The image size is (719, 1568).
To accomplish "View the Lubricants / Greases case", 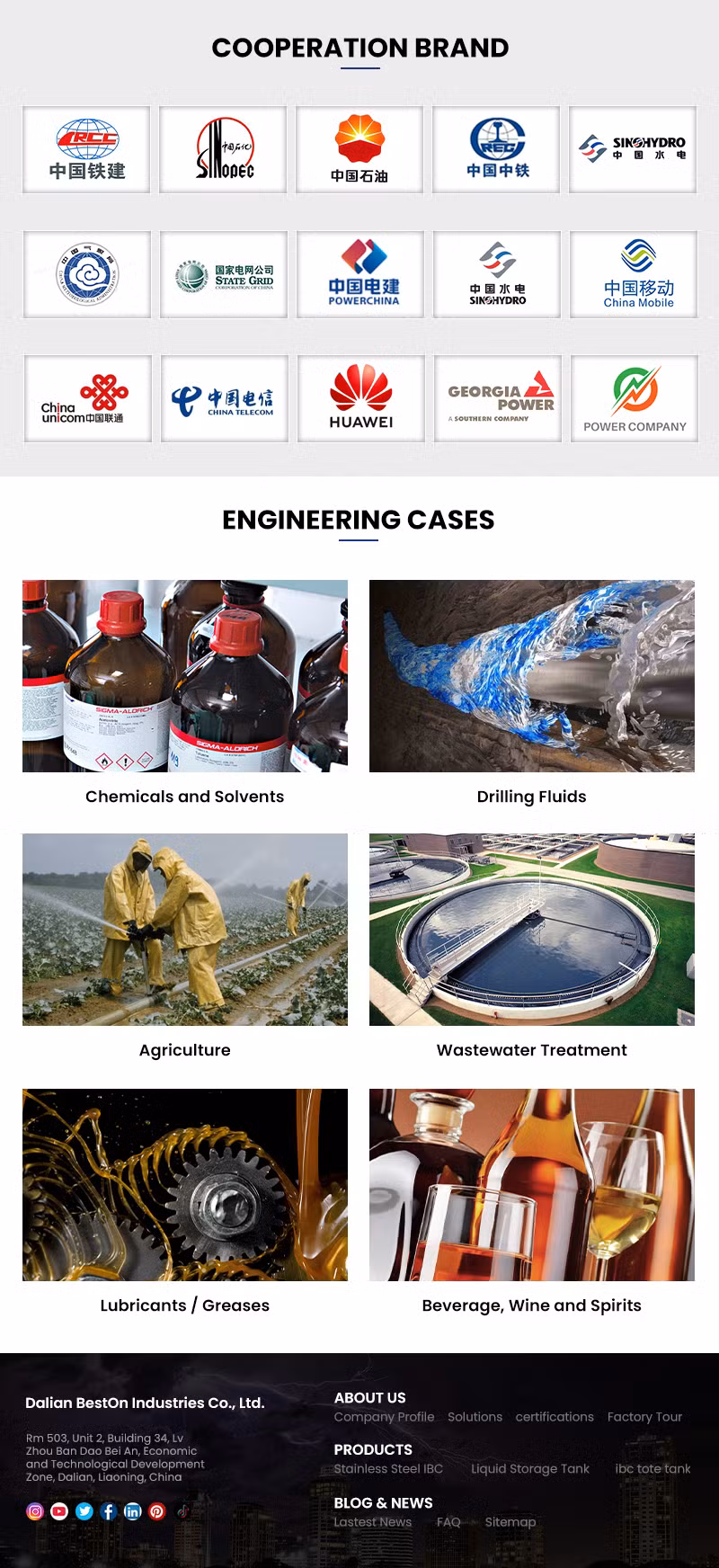I will pos(184,1305).
